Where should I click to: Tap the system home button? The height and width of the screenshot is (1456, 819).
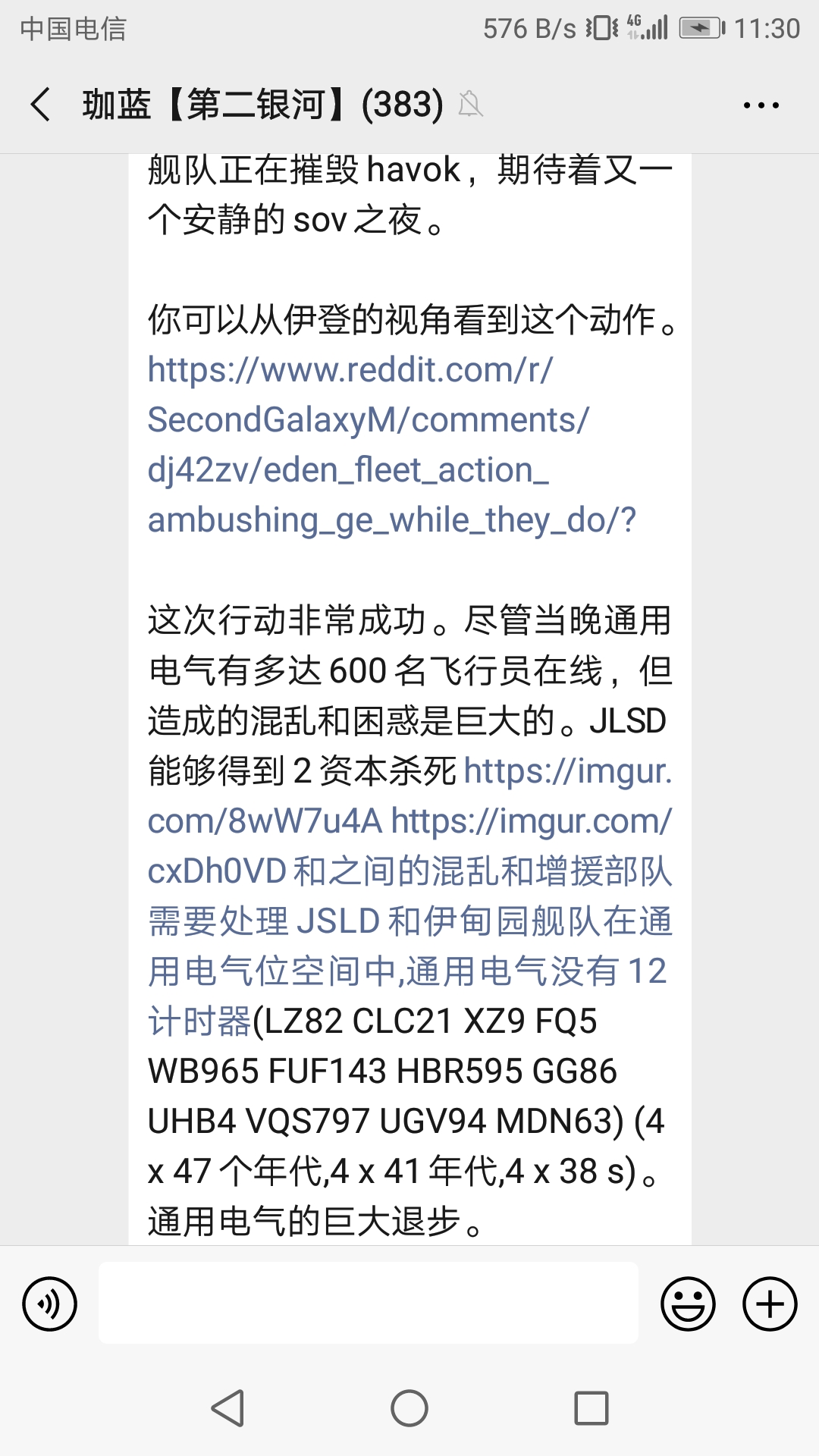pyautogui.click(x=409, y=1408)
